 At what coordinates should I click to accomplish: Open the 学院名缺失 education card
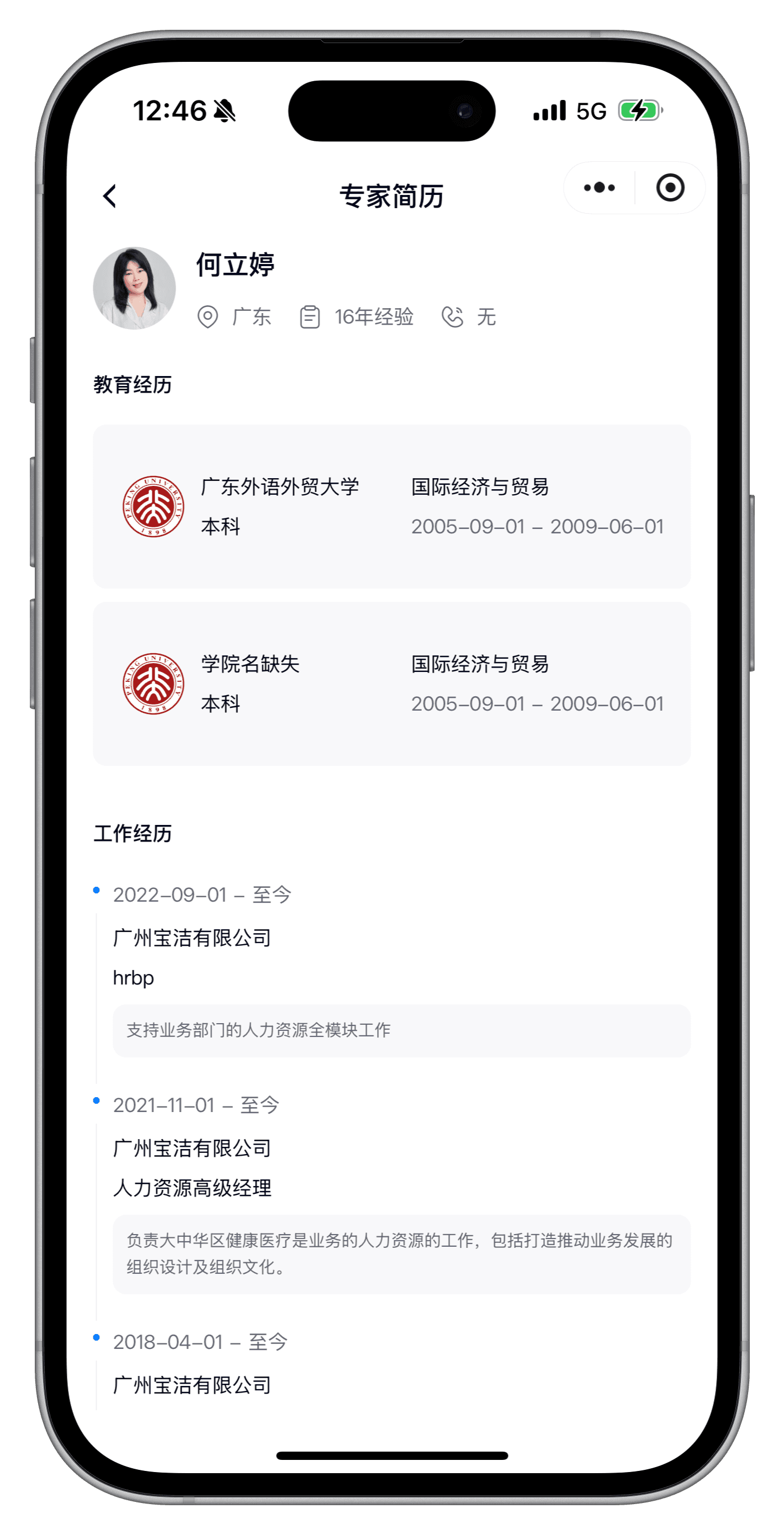[391, 684]
